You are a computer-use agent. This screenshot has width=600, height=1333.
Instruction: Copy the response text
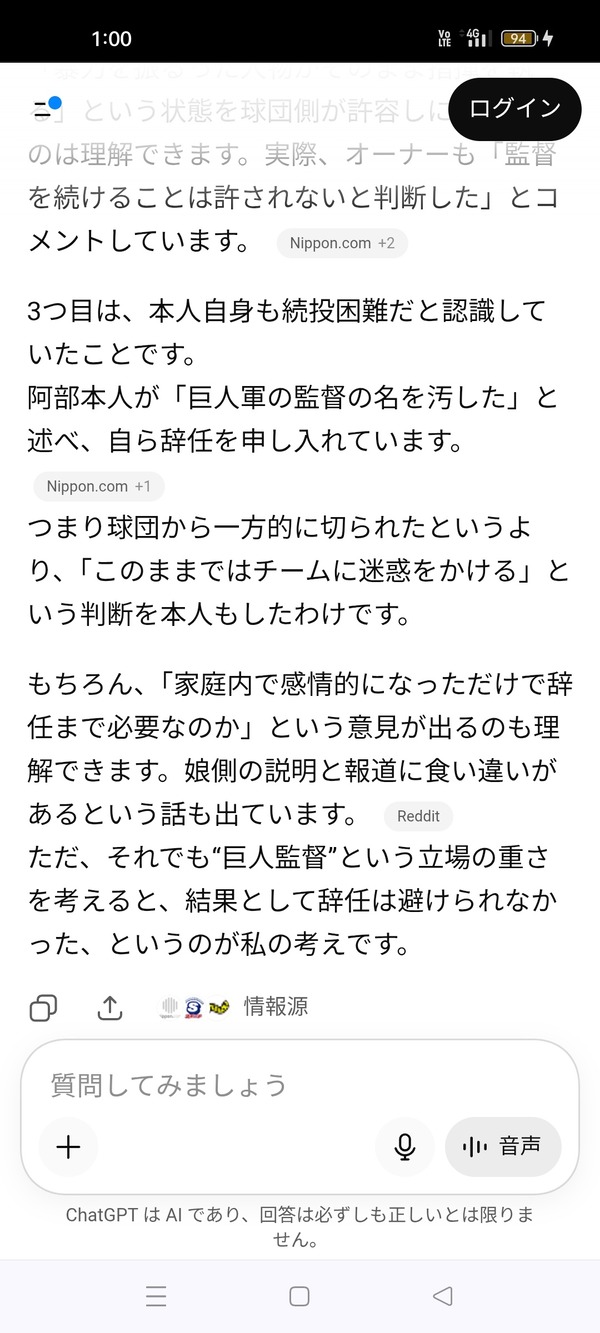(43, 1008)
